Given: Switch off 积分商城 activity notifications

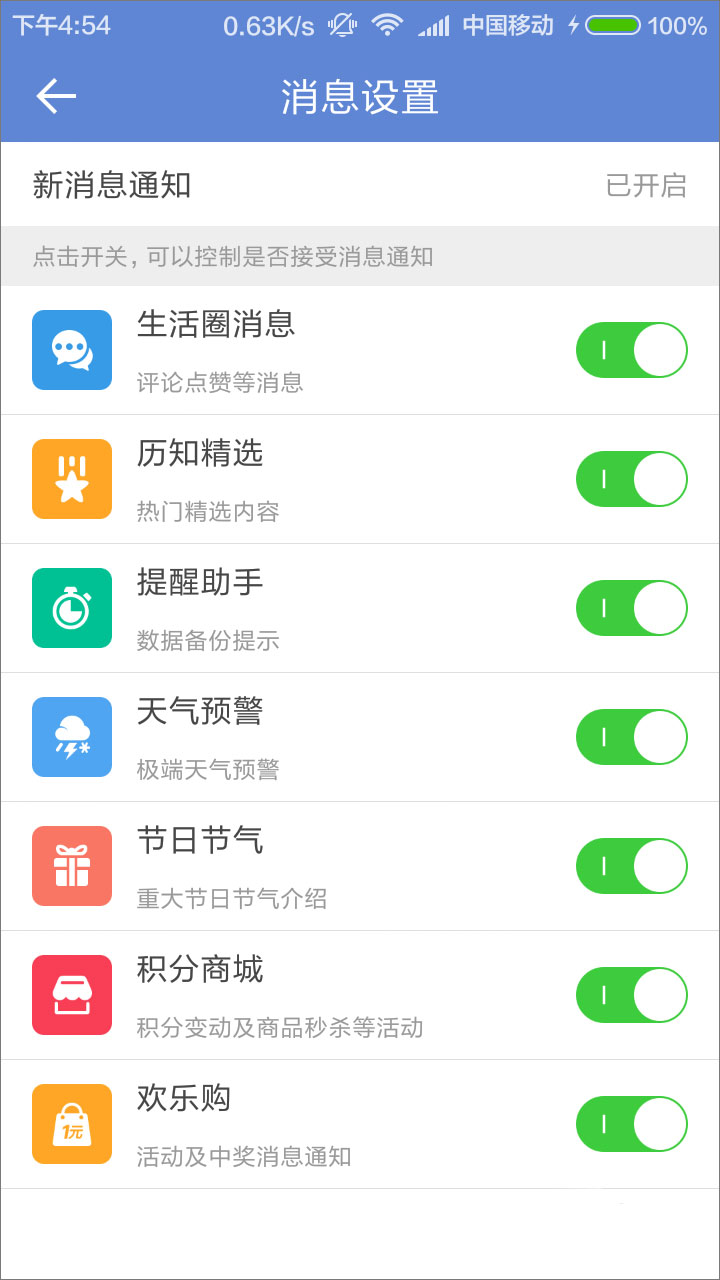Looking at the screenshot, I should point(631,995).
